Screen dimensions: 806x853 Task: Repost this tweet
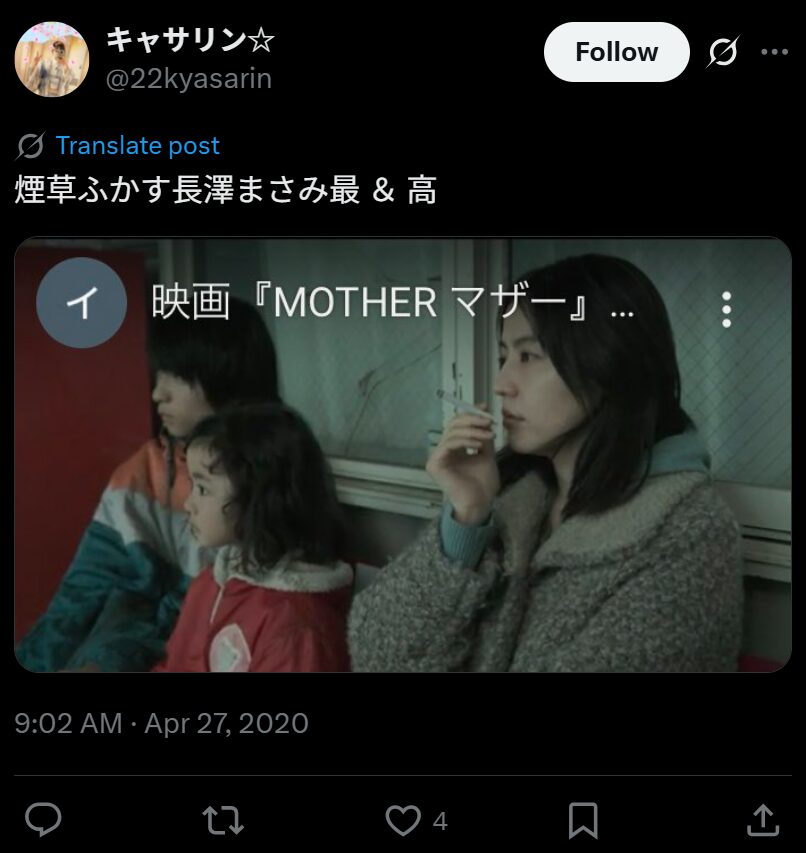point(222,821)
